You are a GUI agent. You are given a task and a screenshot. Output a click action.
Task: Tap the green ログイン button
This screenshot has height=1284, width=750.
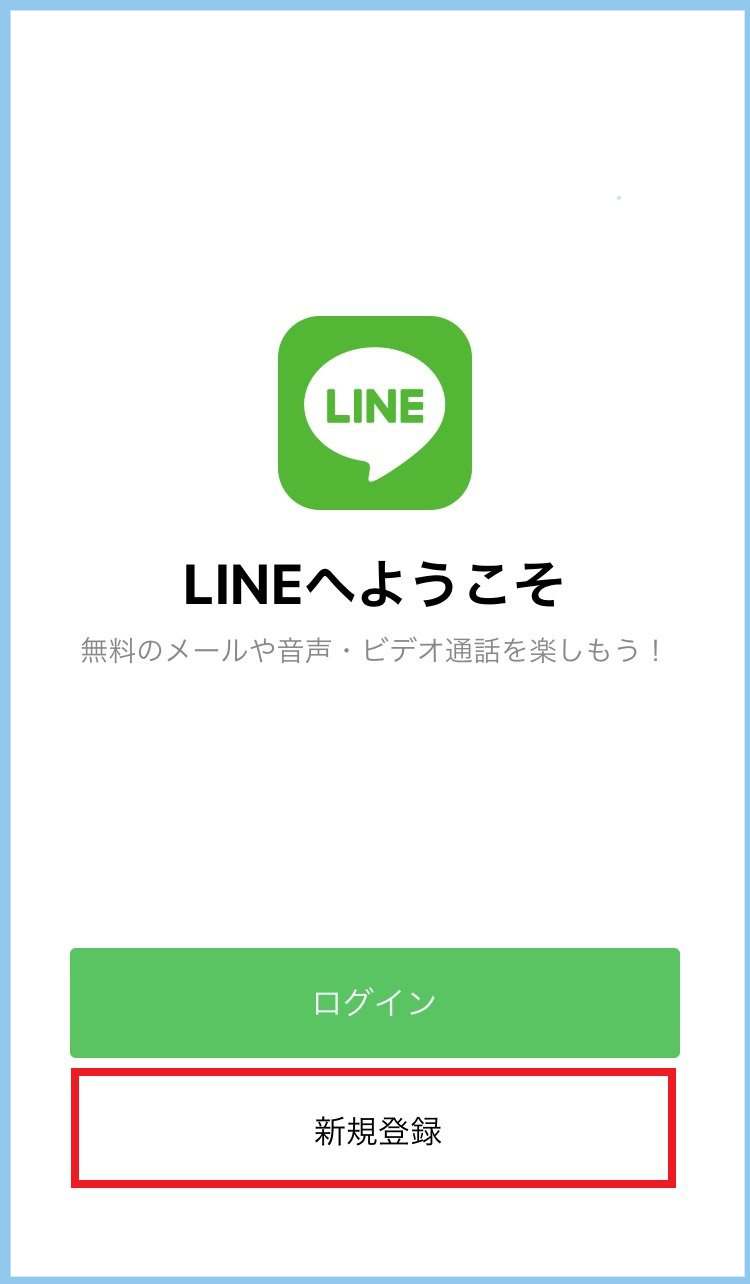tap(375, 1003)
